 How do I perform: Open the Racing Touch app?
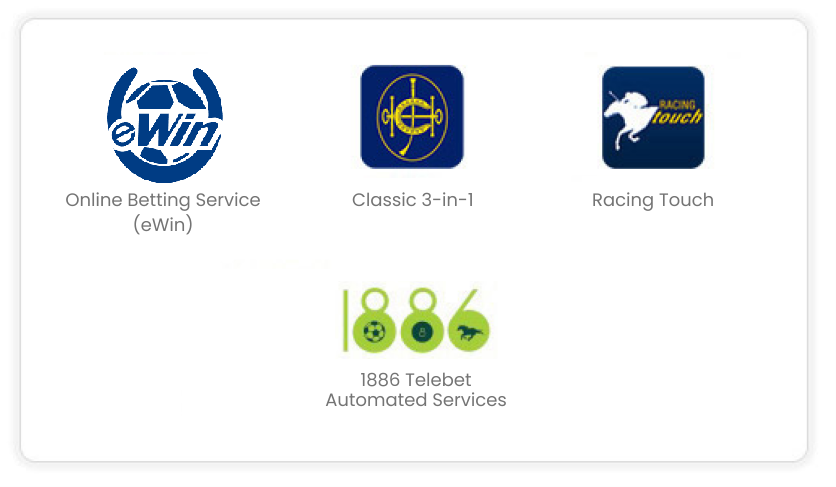click(653, 117)
